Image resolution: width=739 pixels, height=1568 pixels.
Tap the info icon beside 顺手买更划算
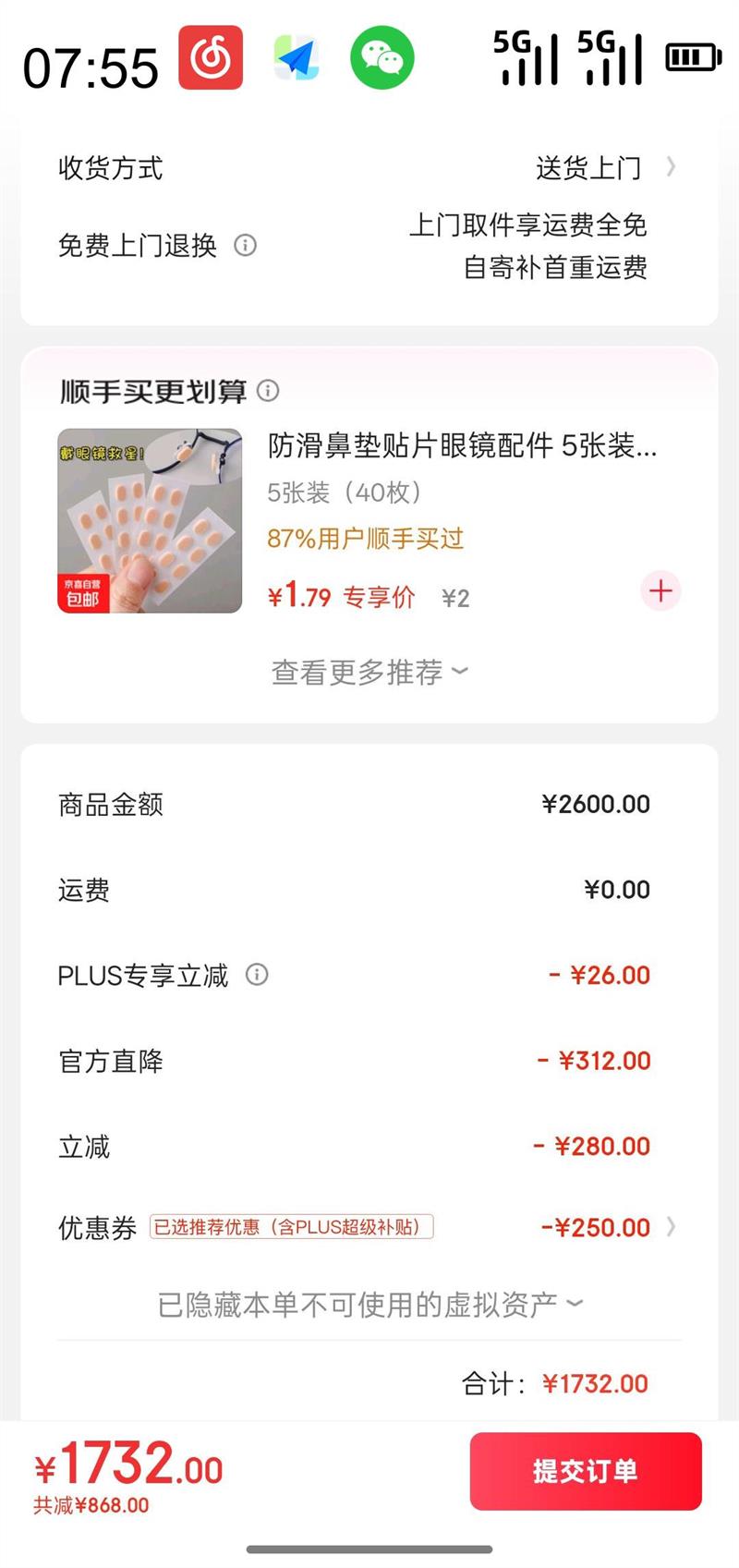(x=268, y=391)
